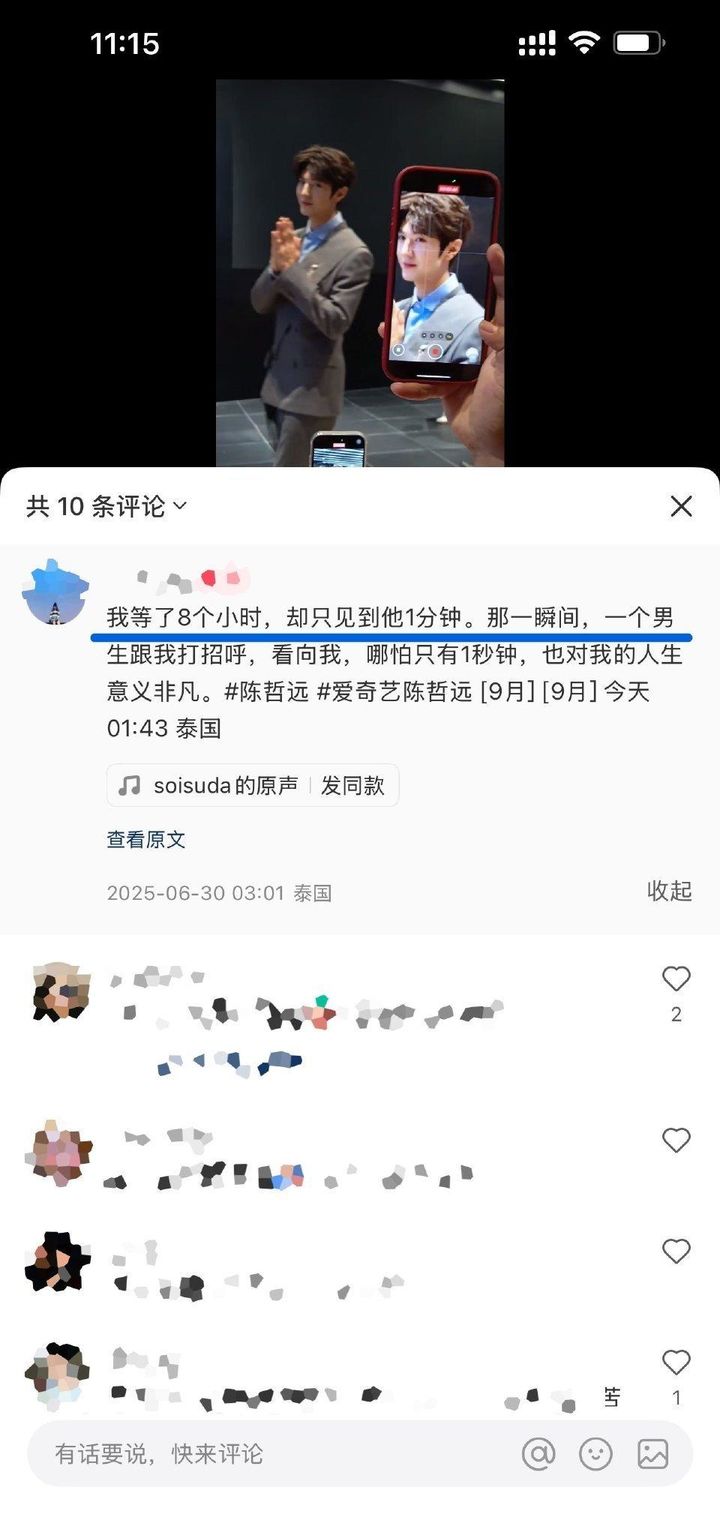Screen dimensions: 720x1520
Task: Like the first comment with 2 likes
Action: pos(676,979)
